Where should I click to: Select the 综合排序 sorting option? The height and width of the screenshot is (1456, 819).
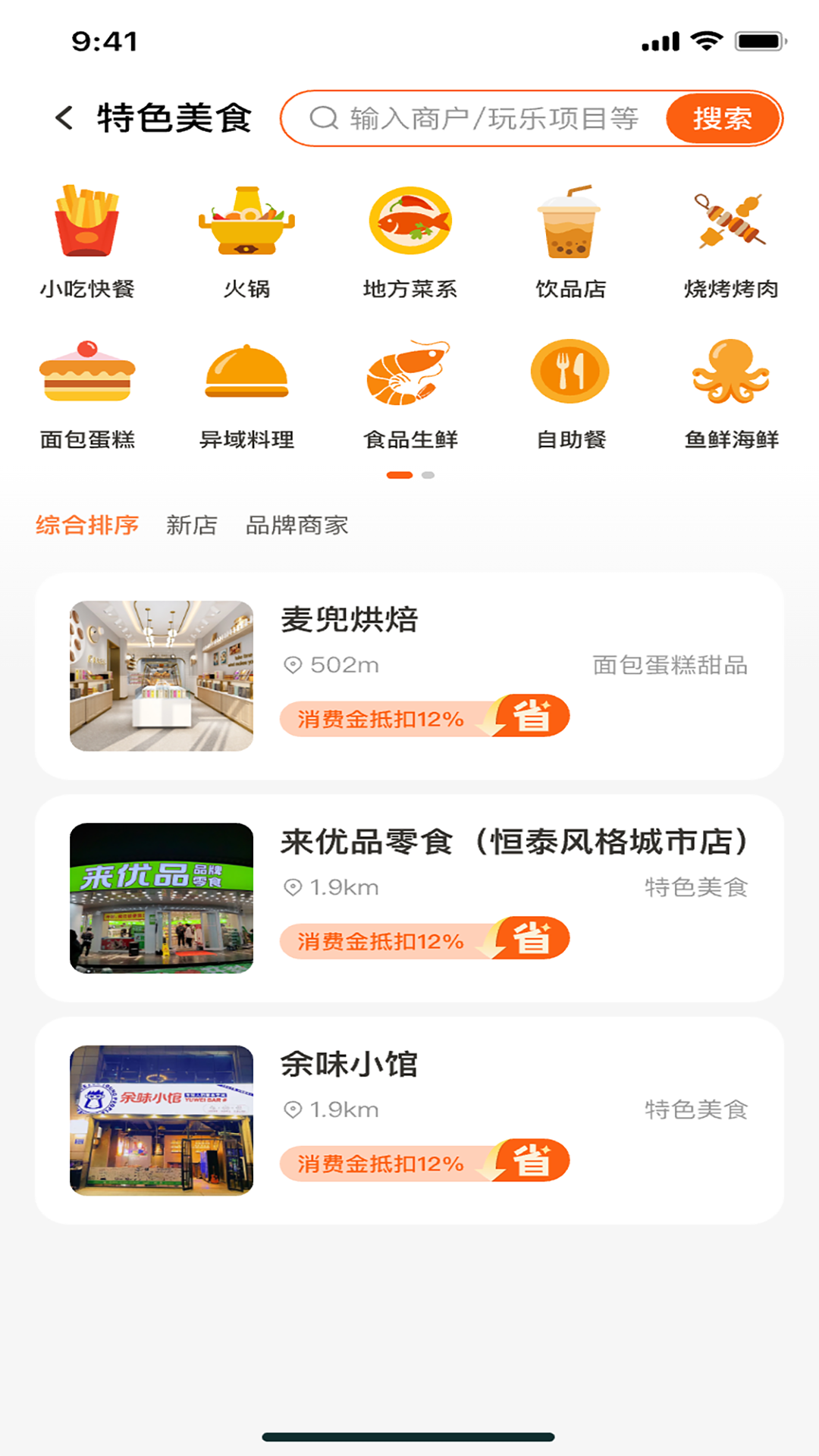(86, 524)
